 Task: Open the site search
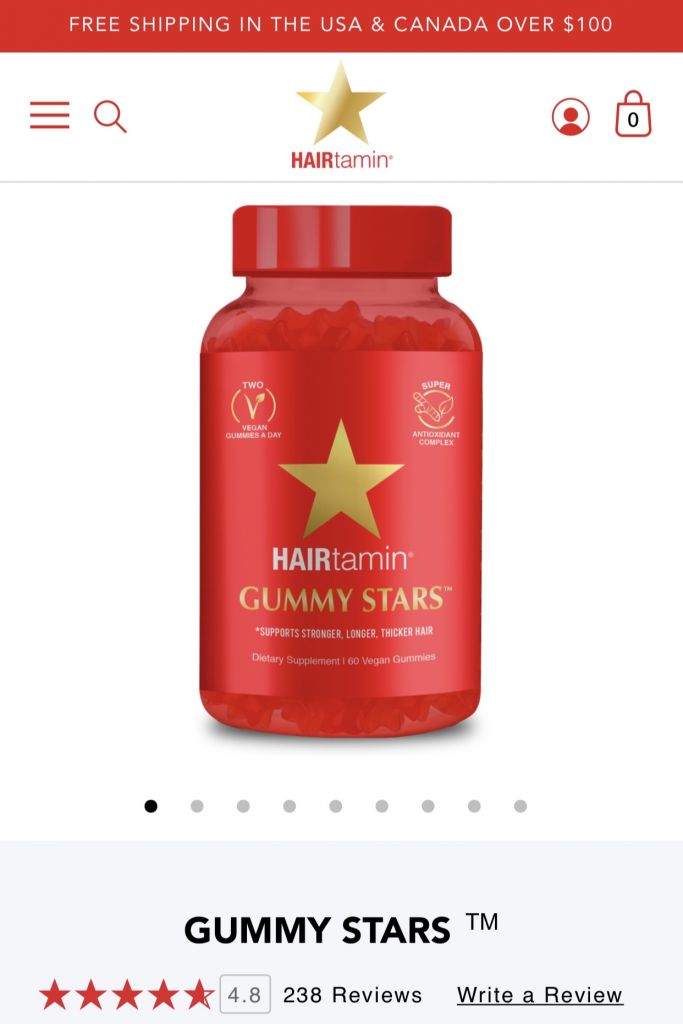(110, 116)
